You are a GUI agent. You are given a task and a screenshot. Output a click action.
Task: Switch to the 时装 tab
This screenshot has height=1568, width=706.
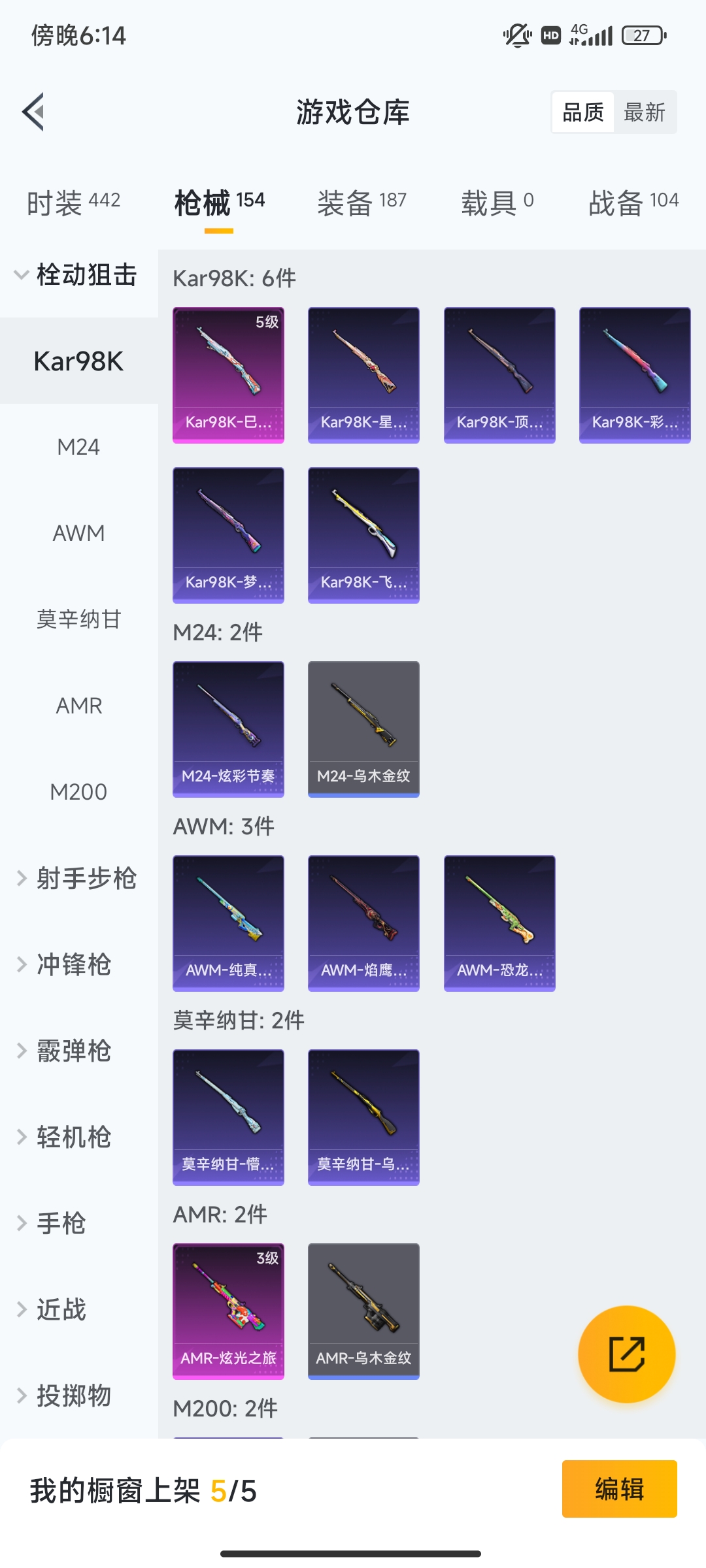click(74, 203)
